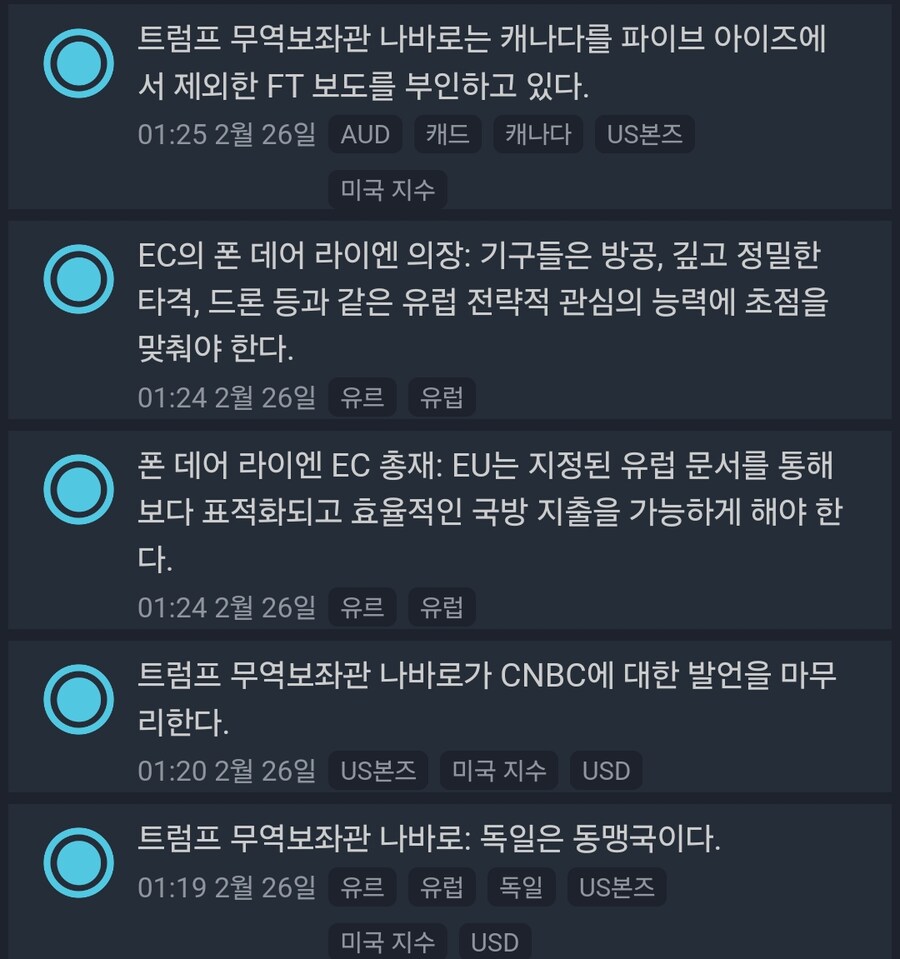Open the von der Leyen air defense headline
This screenshot has width=900, height=959.
[480, 300]
